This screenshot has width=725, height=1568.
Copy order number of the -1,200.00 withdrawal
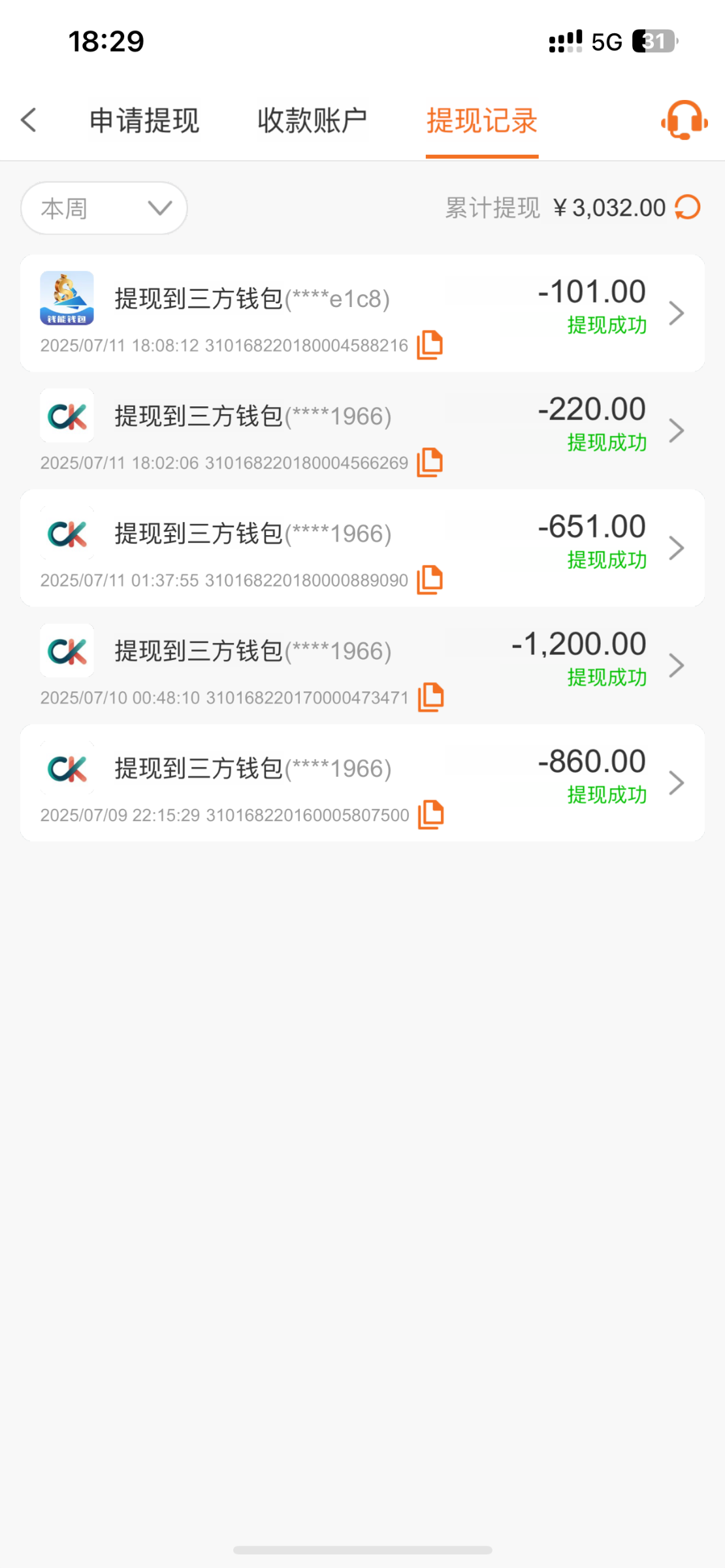431,697
